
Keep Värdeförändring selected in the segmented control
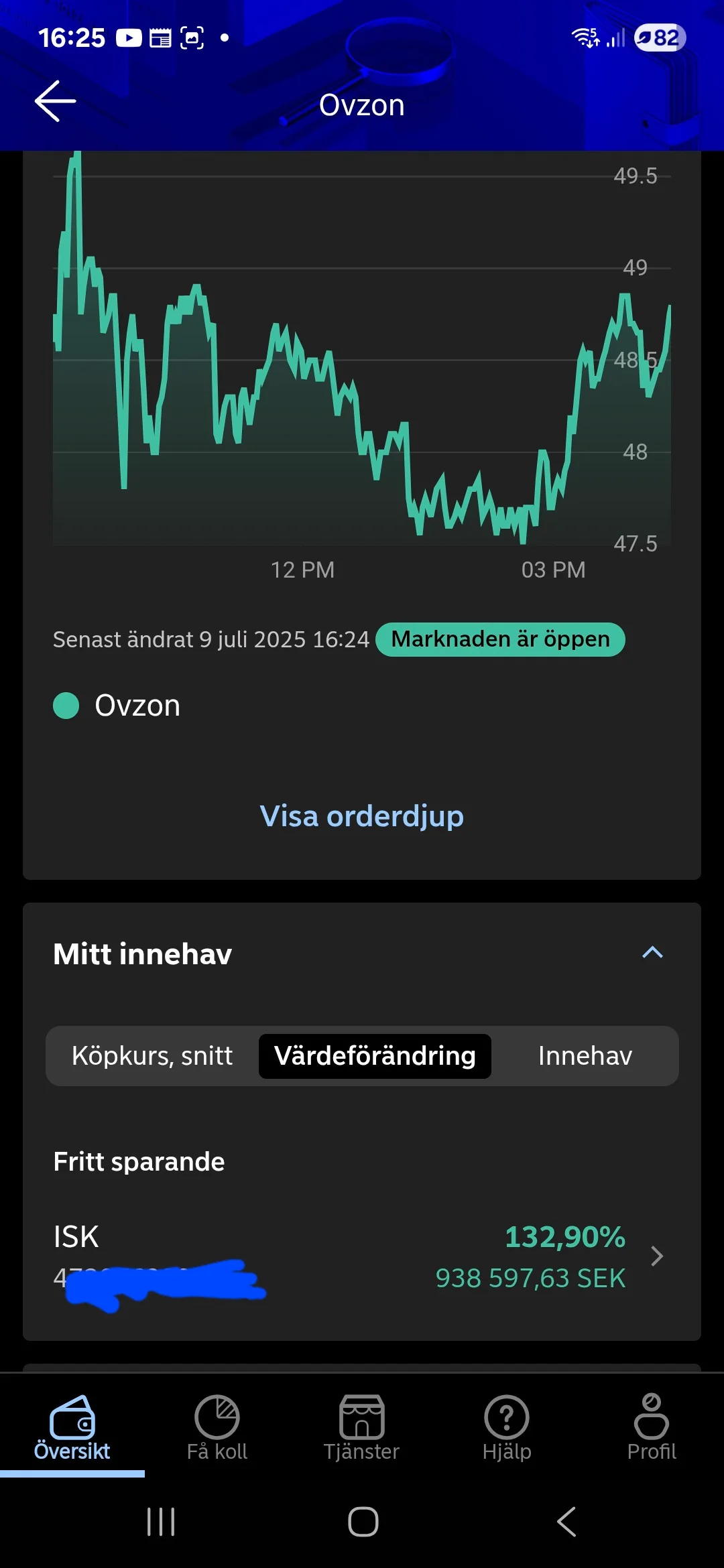coord(374,1055)
